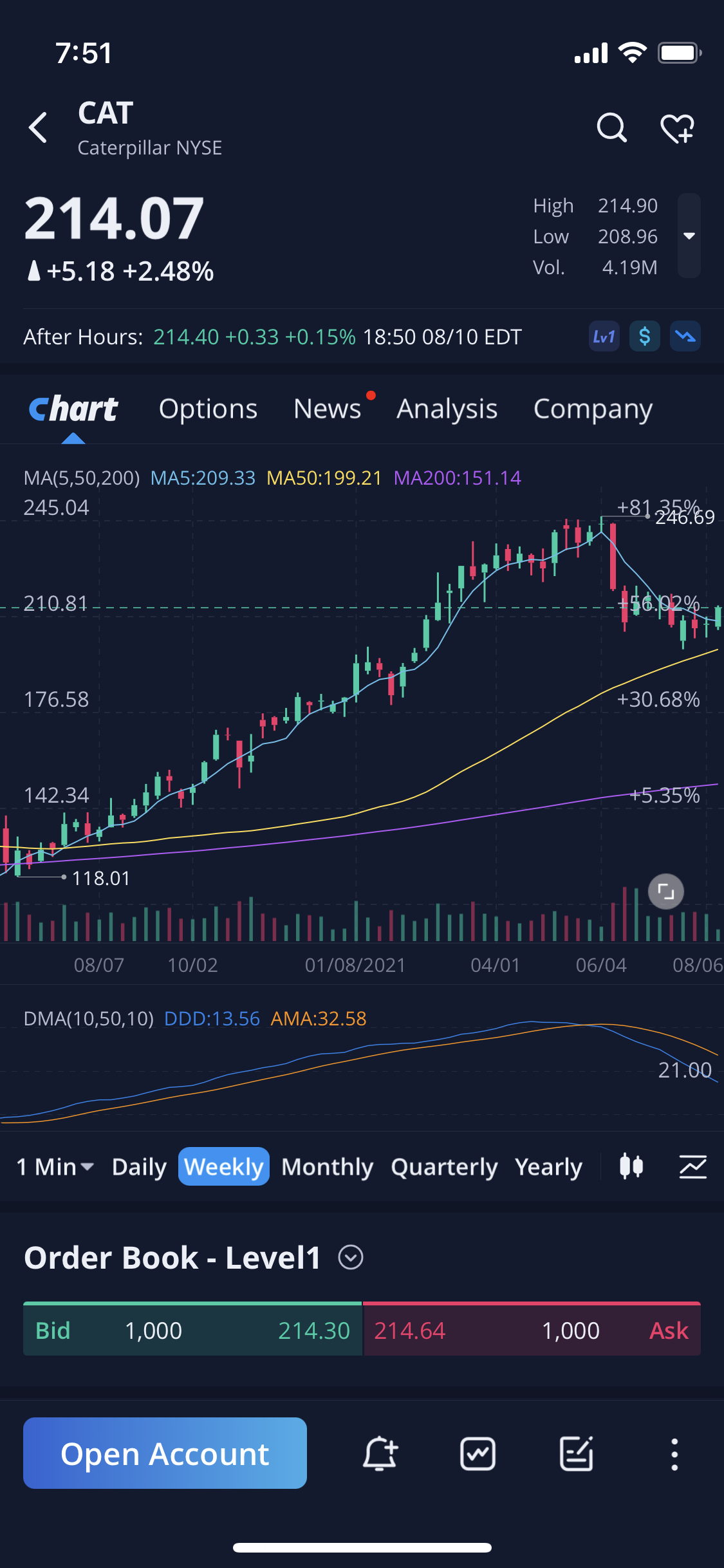Switch to the Company tab
The height and width of the screenshot is (1568, 724).
[593, 409]
